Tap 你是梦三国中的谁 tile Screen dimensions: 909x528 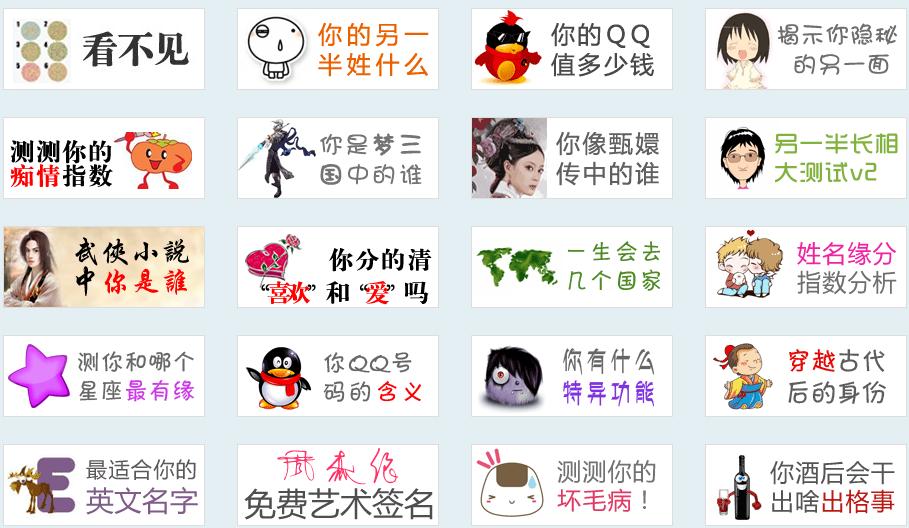point(337,158)
